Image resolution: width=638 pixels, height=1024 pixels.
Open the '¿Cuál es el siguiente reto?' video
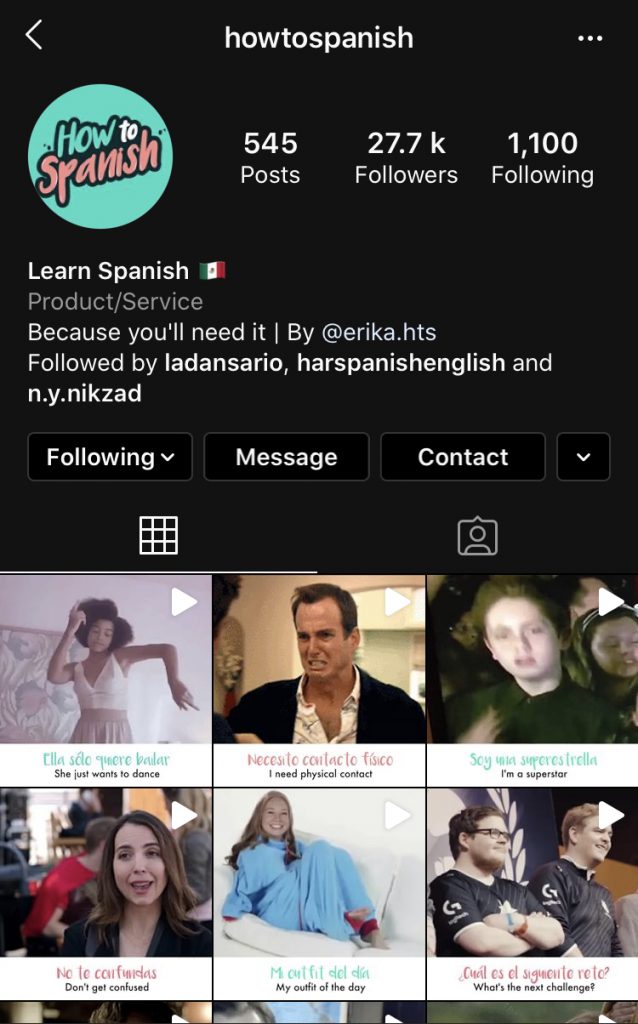532,893
